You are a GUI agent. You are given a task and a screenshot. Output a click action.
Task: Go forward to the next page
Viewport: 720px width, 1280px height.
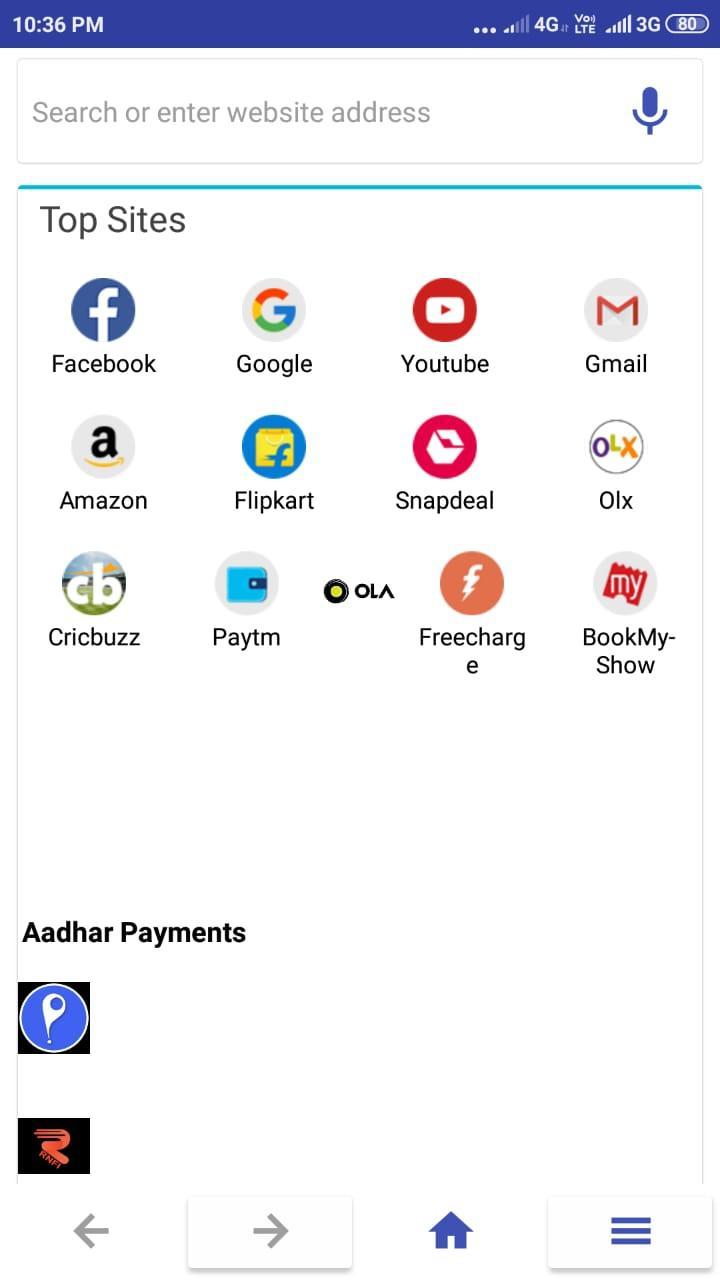click(x=270, y=1231)
